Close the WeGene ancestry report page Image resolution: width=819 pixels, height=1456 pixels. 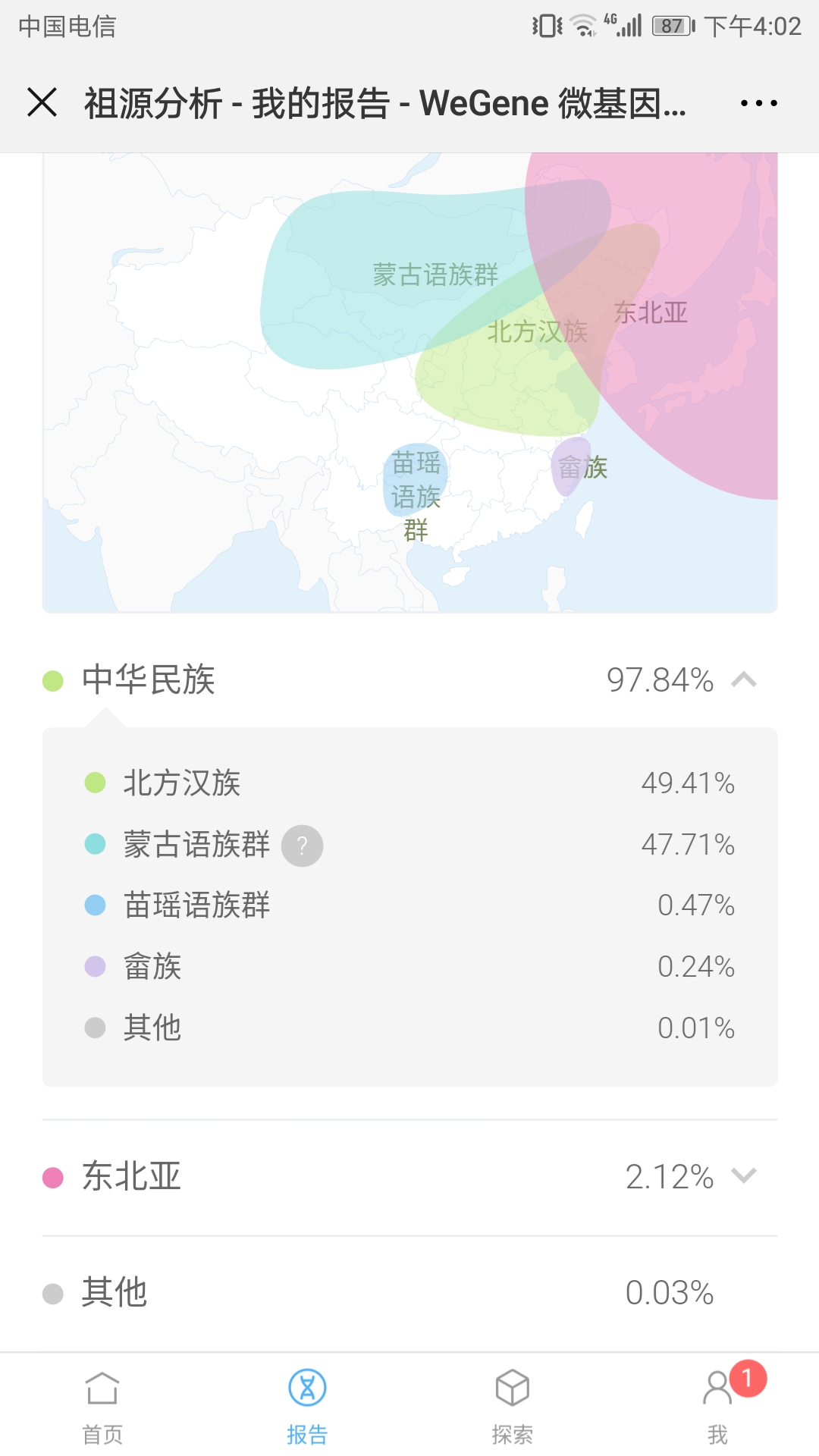click(x=42, y=102)
